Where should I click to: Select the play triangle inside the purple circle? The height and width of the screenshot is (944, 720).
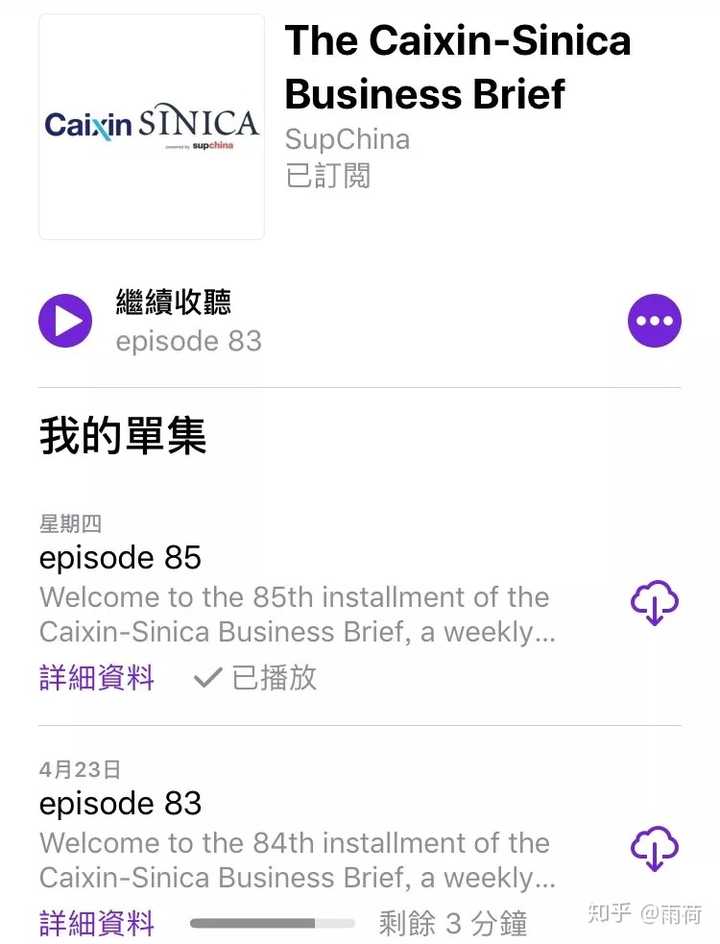pos(65,320)
